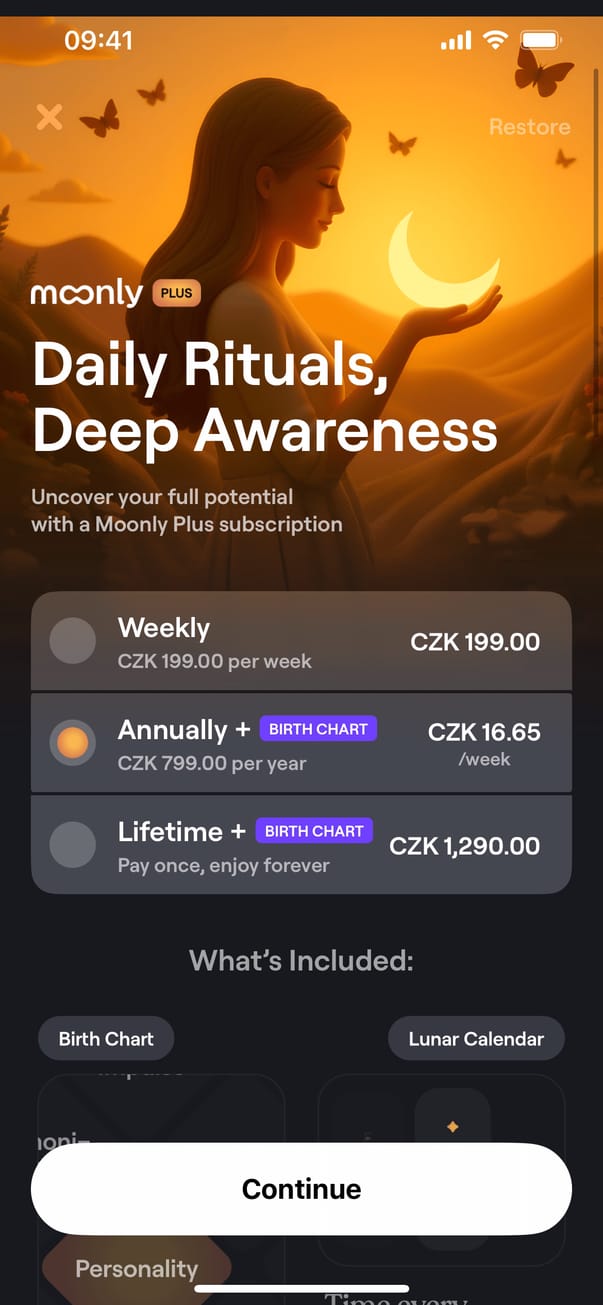
Task: Close the Moonly Plus paywall
Action: pyautogui.click(x=49, y=117)
